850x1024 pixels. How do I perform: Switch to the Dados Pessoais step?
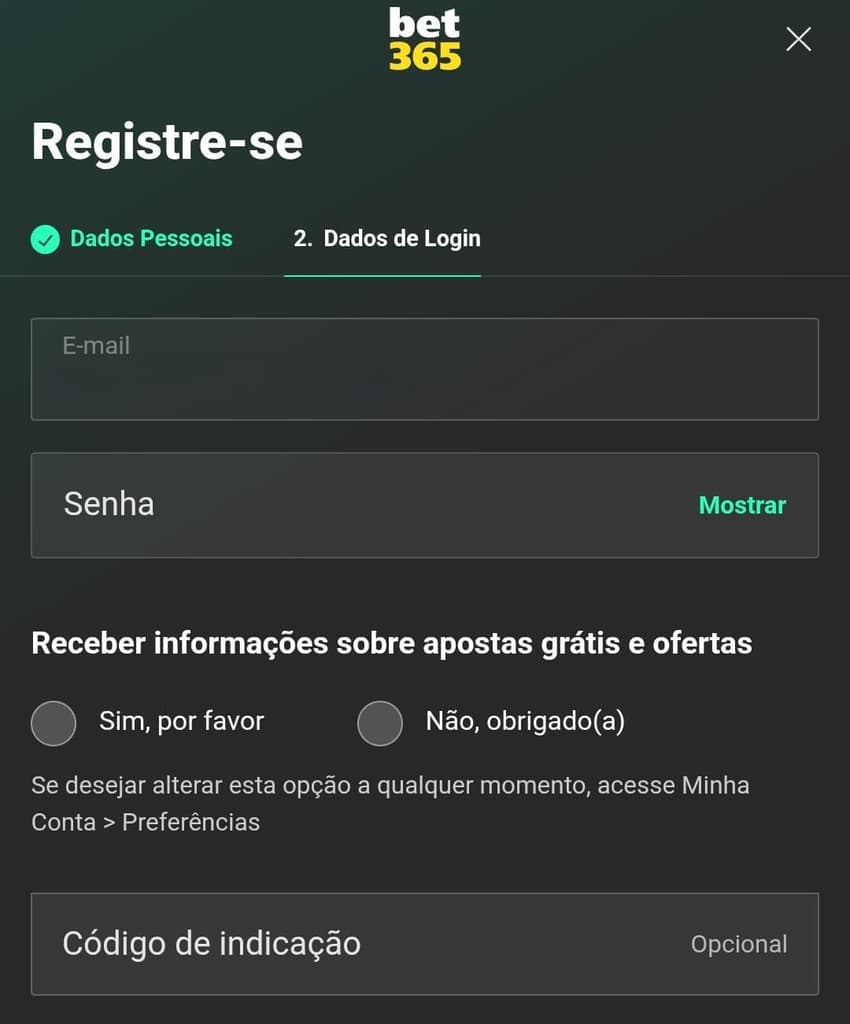coord(151,239)
